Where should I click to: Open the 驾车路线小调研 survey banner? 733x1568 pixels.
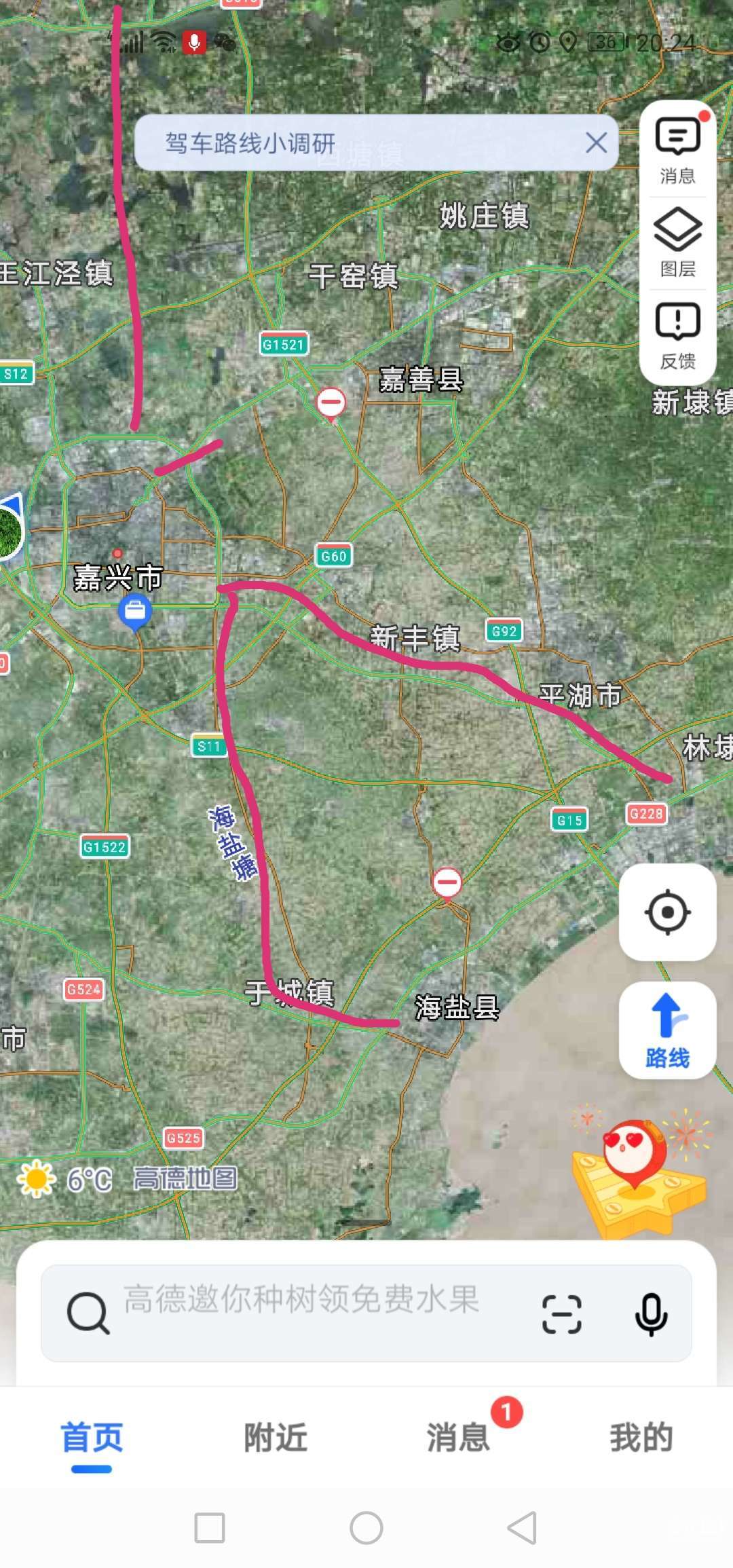pyautogui.click(x=339, y=143)
